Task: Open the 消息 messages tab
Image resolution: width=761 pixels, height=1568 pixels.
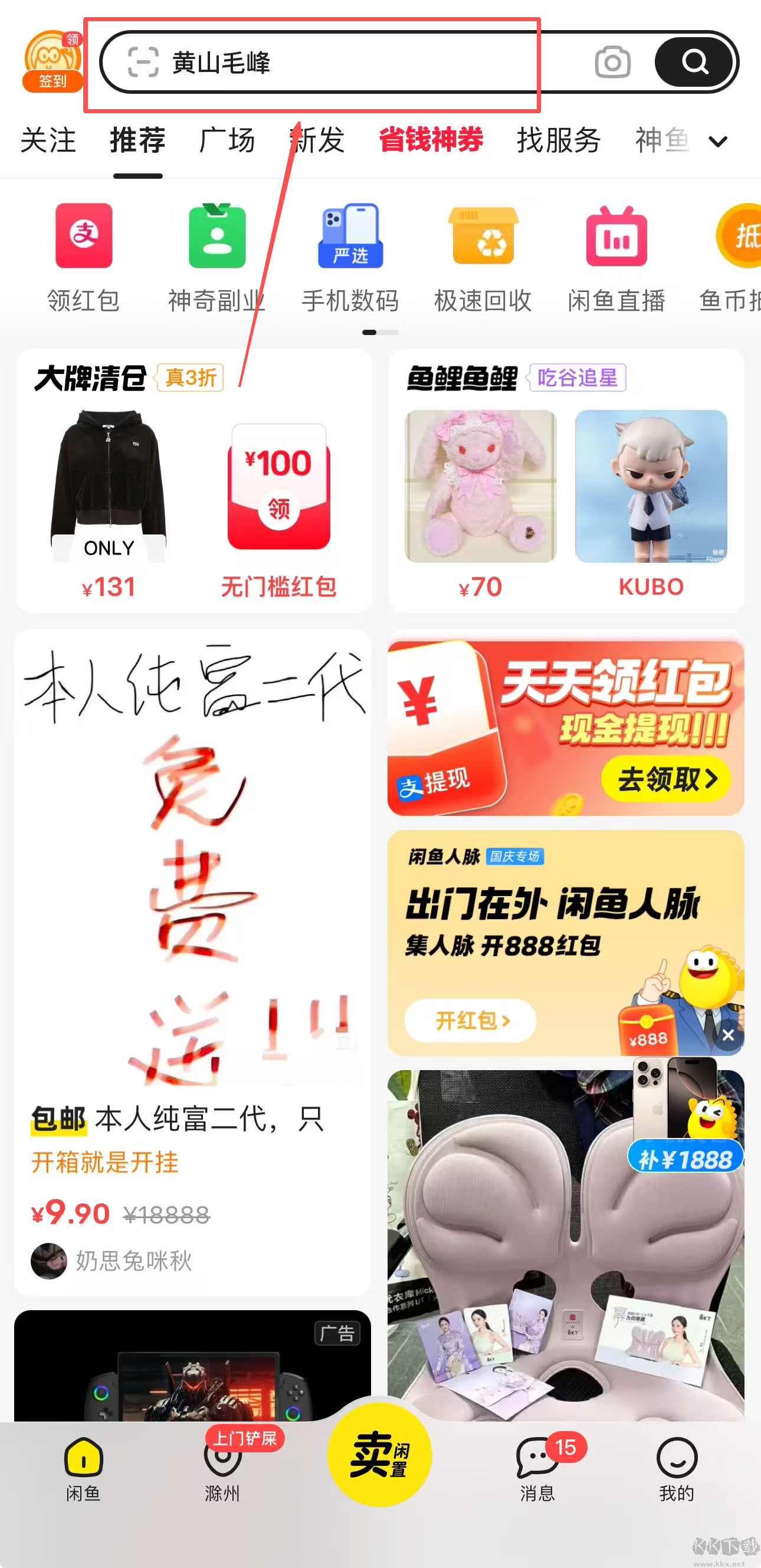Action: [537, 1468]
